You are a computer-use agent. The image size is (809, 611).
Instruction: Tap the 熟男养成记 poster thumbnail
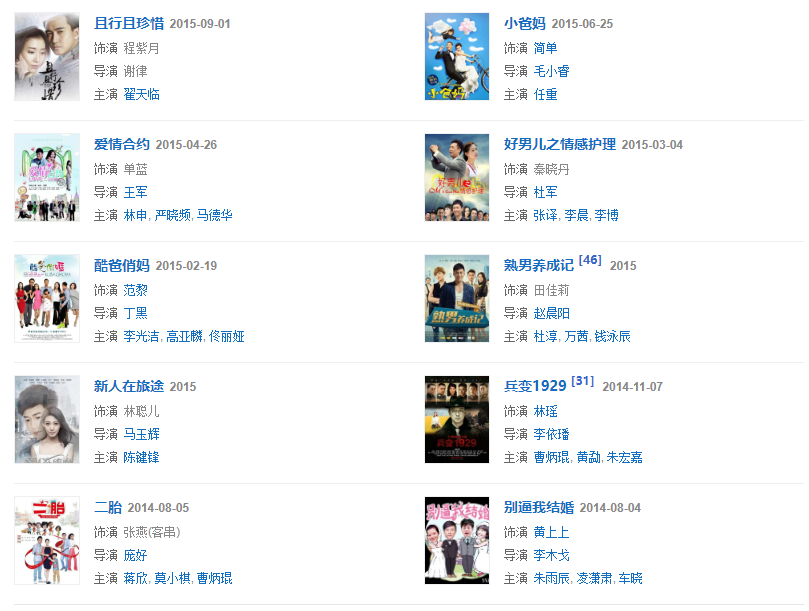[x=457, y=298]
